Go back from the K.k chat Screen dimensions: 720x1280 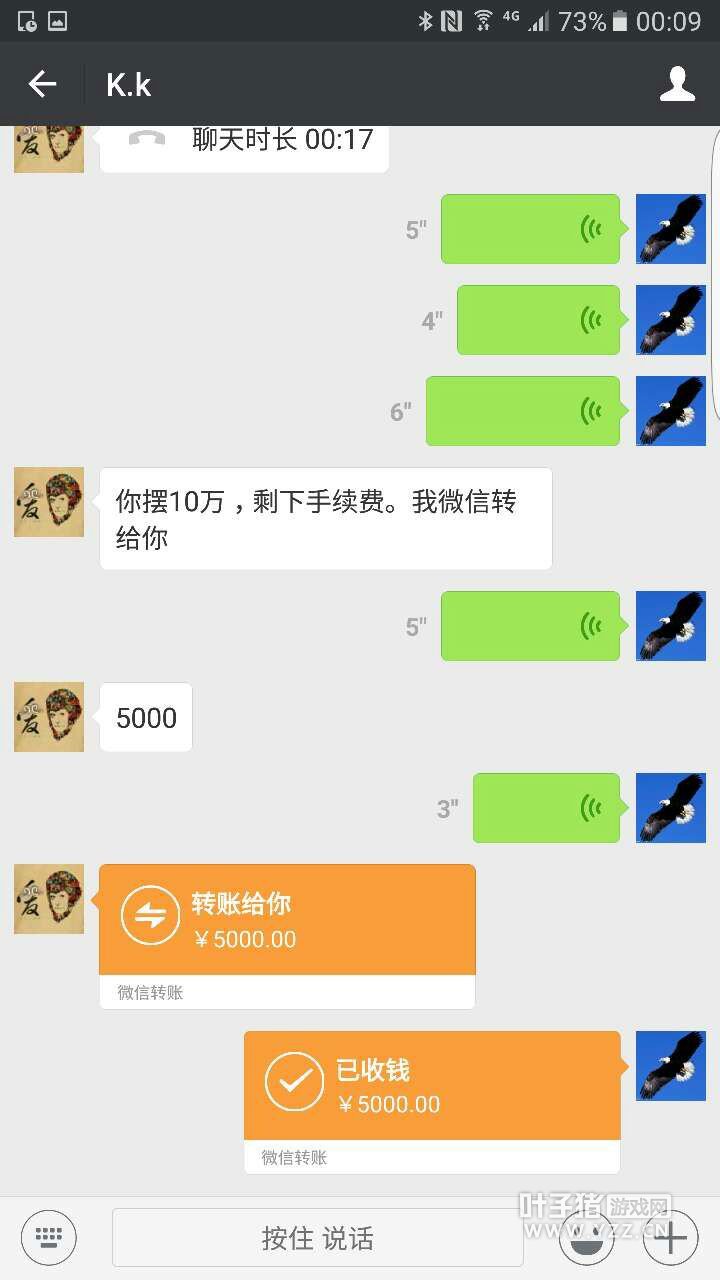[42, 84]
